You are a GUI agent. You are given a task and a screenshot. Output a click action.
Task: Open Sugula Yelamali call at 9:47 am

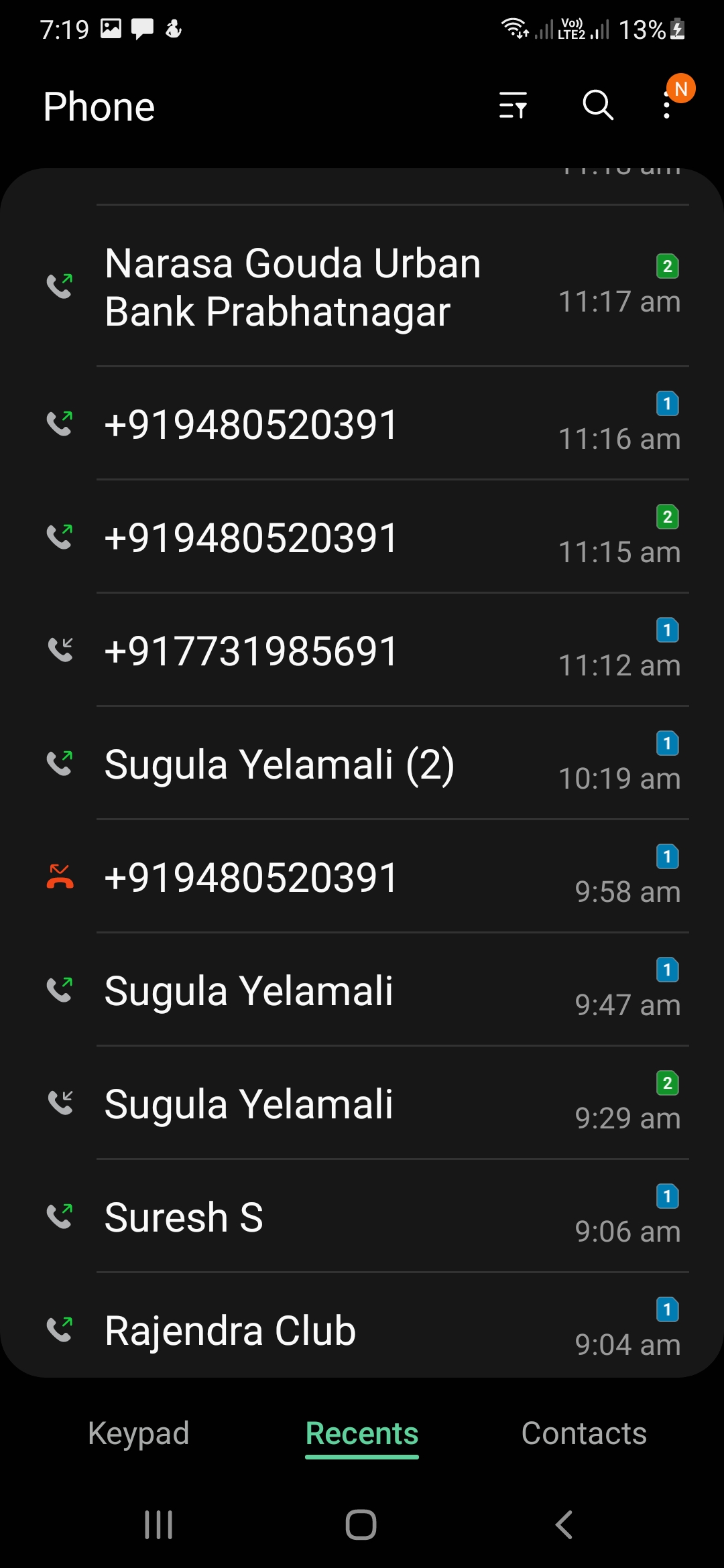tap(362, 990)
